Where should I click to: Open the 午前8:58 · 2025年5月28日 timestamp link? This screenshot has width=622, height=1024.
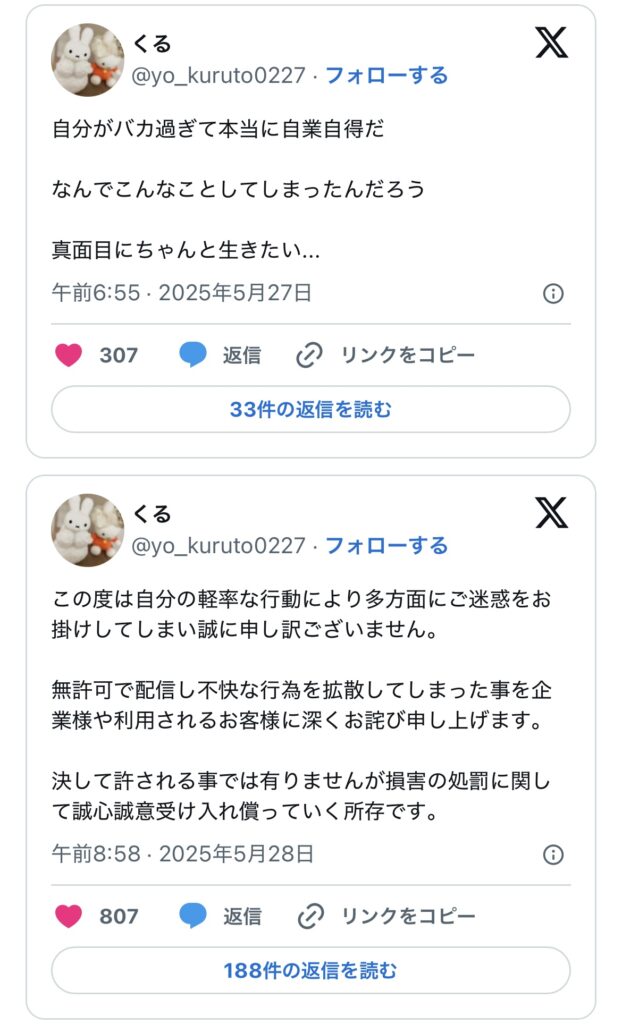pyautogui.click(x=183, y=854)
